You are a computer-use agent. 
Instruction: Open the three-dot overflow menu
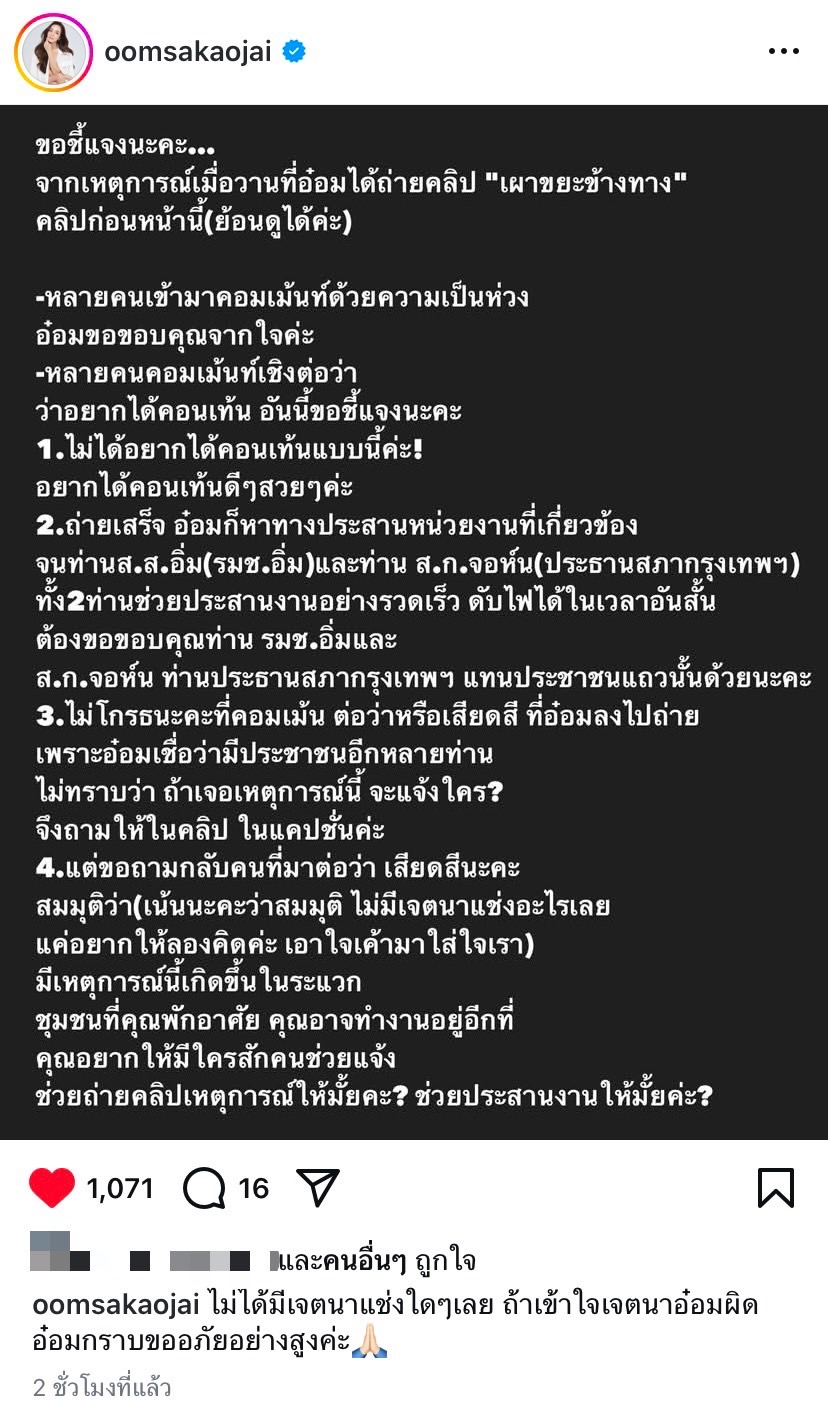783,52
